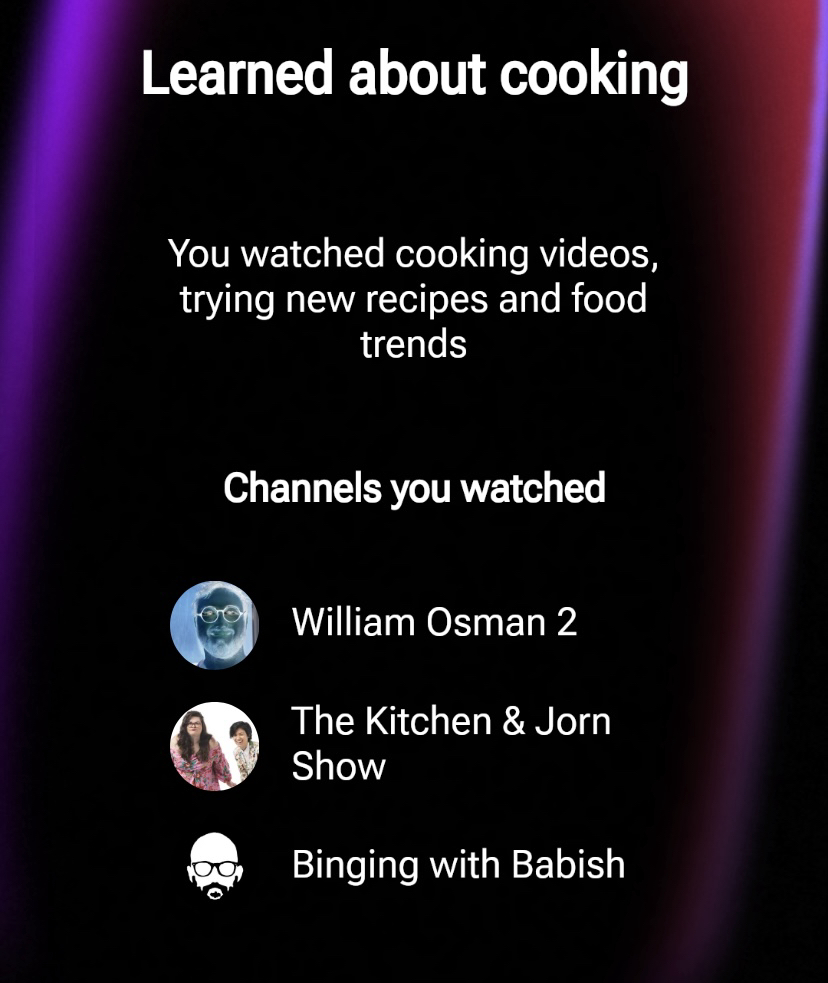Open the William Osman 2 channel
The height and width of the screenshot is (983, 828).
433,623
